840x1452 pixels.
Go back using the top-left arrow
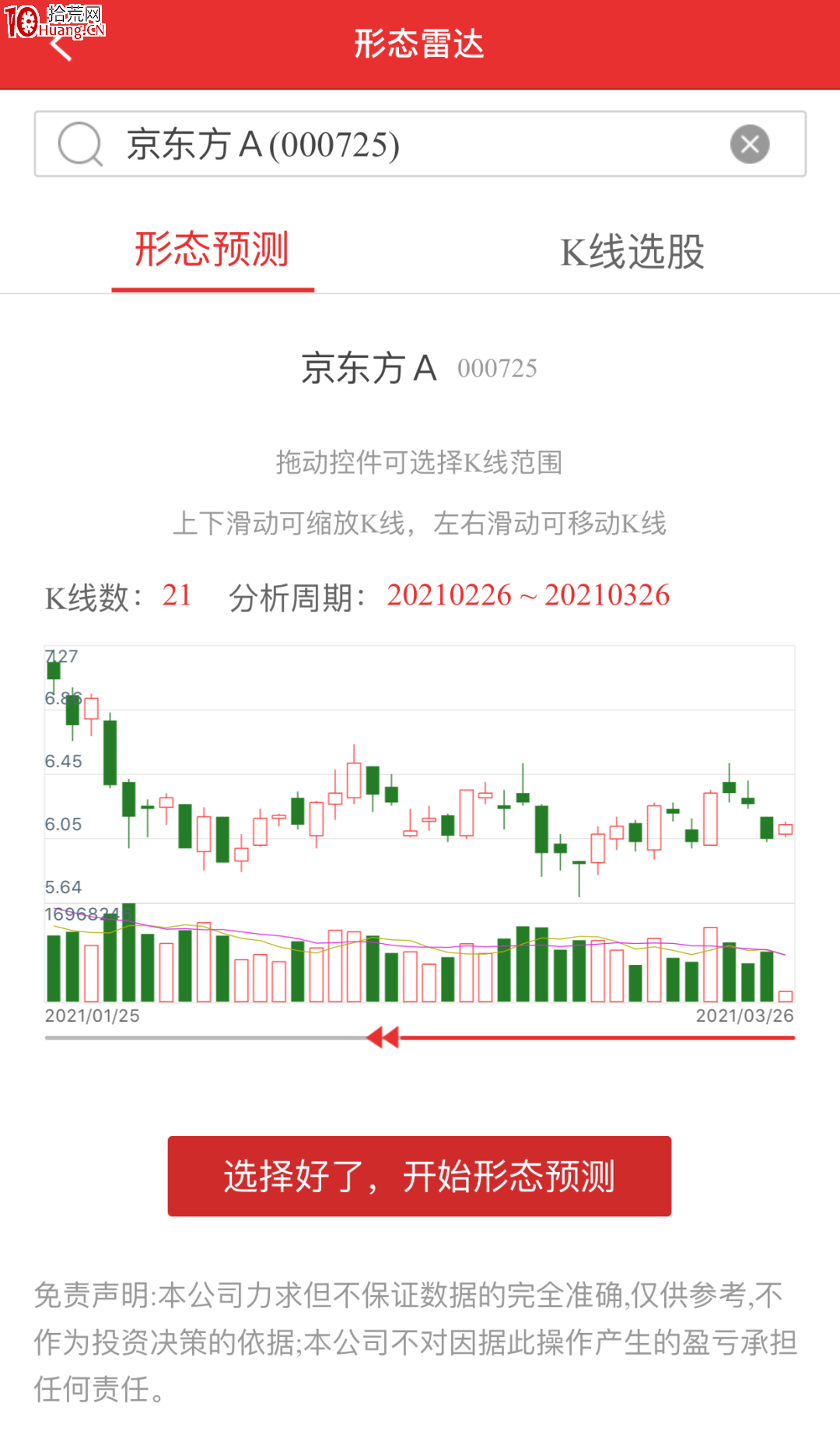click(61, 47)
